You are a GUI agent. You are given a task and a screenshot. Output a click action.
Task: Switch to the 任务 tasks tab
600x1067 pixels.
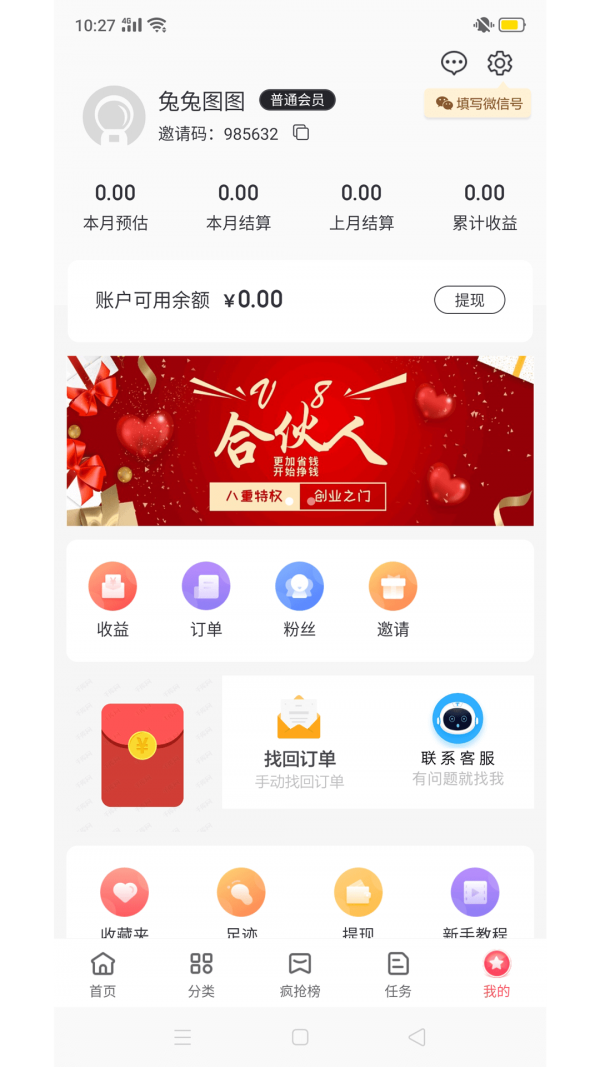click(398, 974)
